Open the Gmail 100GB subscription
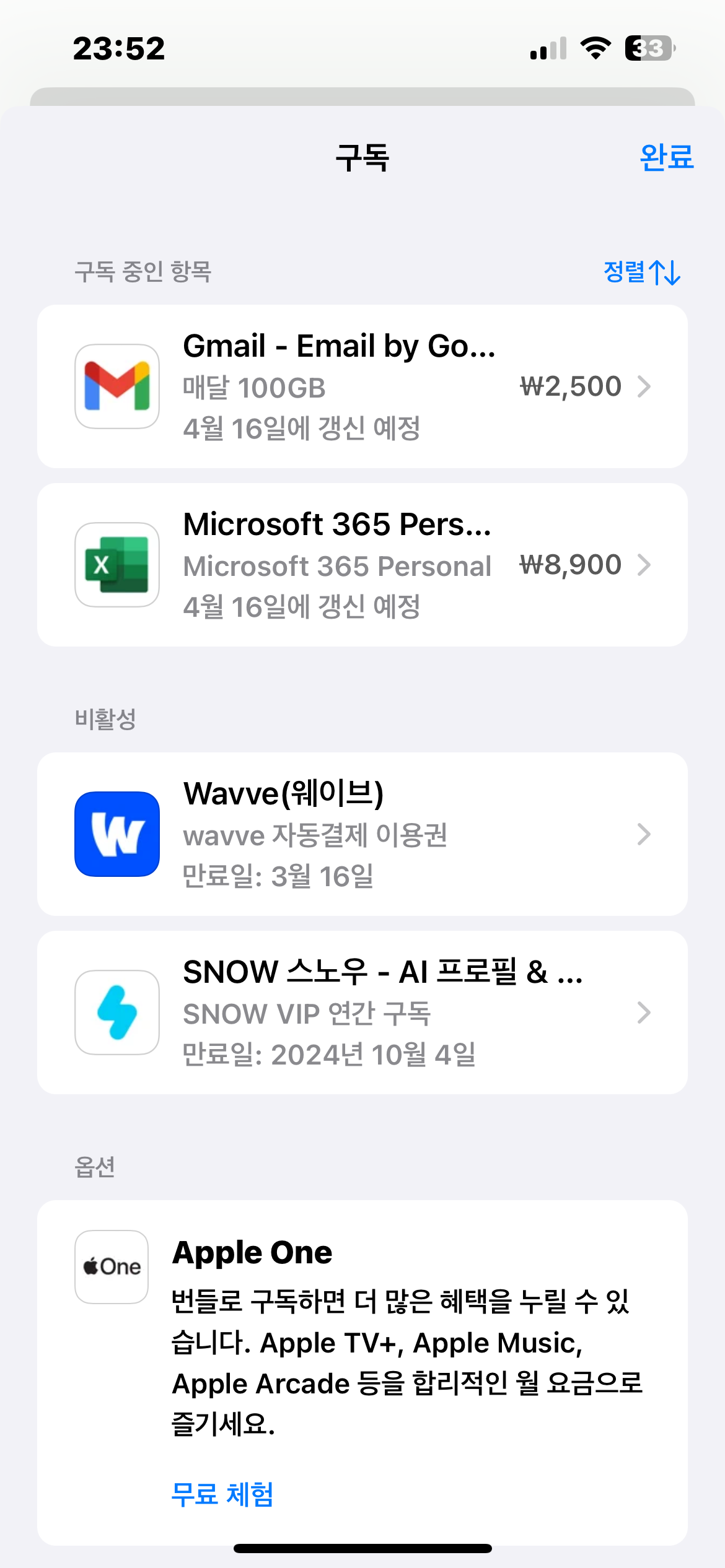Screen dimensions: 725x1568 pyautogui.click(x=362, y=386)
